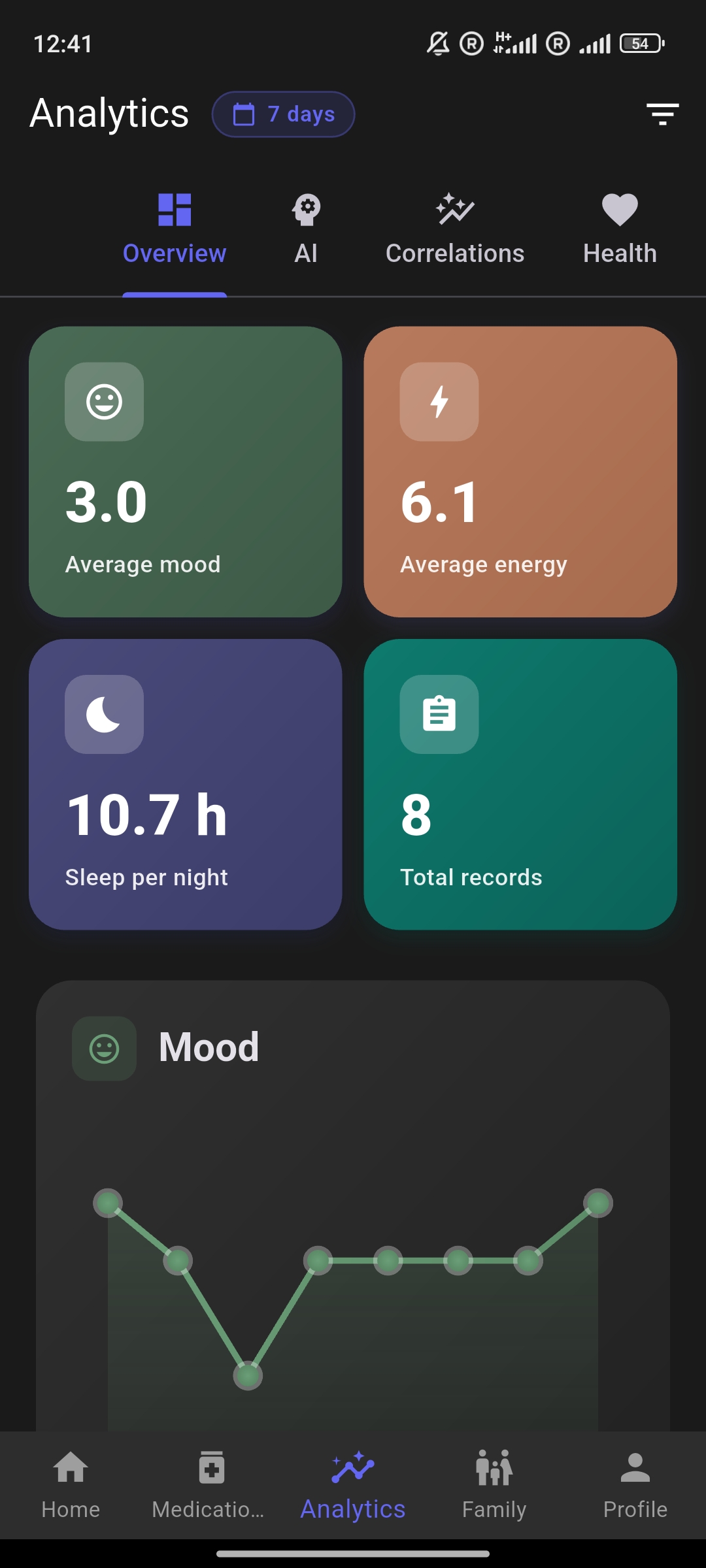Open the Average energy card
This screenshot has height=1568, width=706.
point(520,472)
